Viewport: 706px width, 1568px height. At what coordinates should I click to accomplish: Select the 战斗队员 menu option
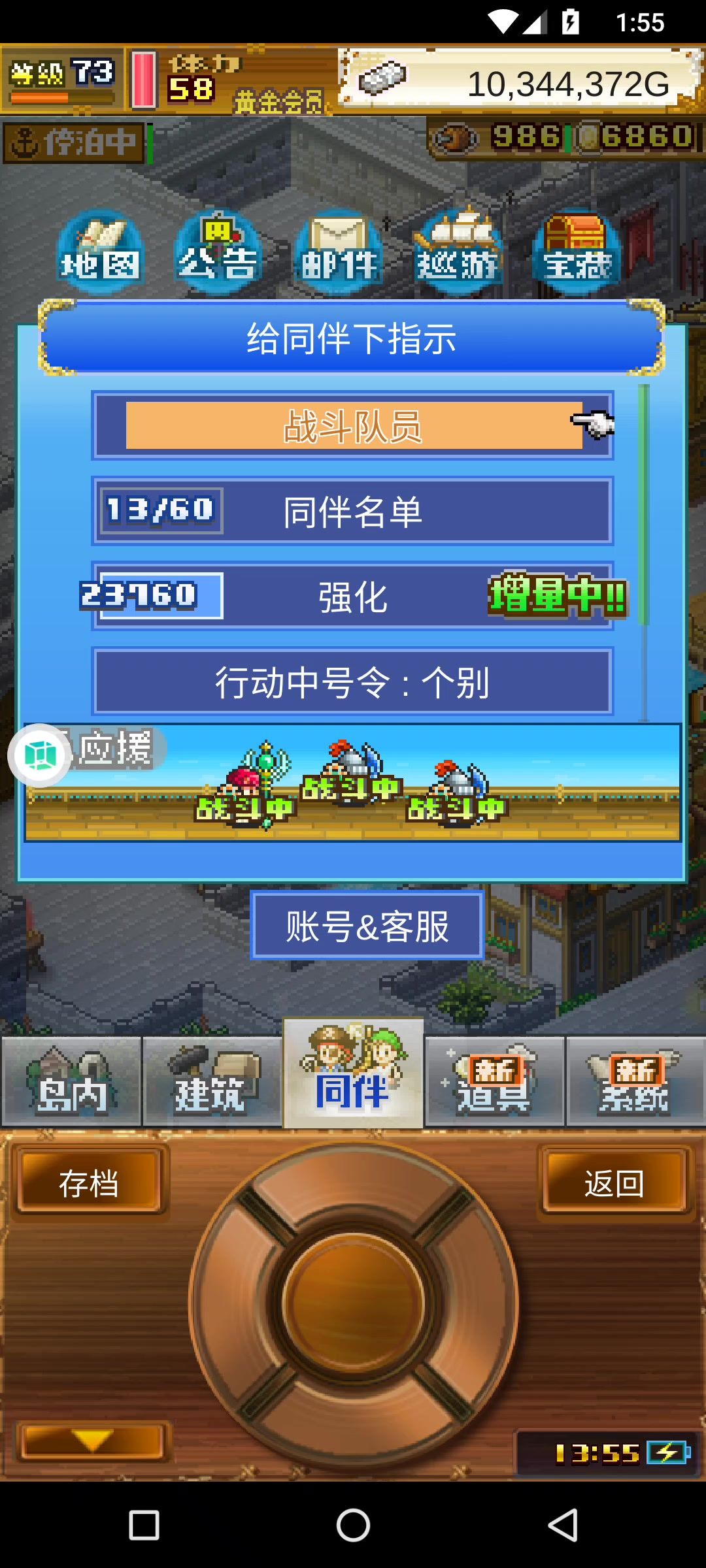pyautogui.click(x=353, y=425)
